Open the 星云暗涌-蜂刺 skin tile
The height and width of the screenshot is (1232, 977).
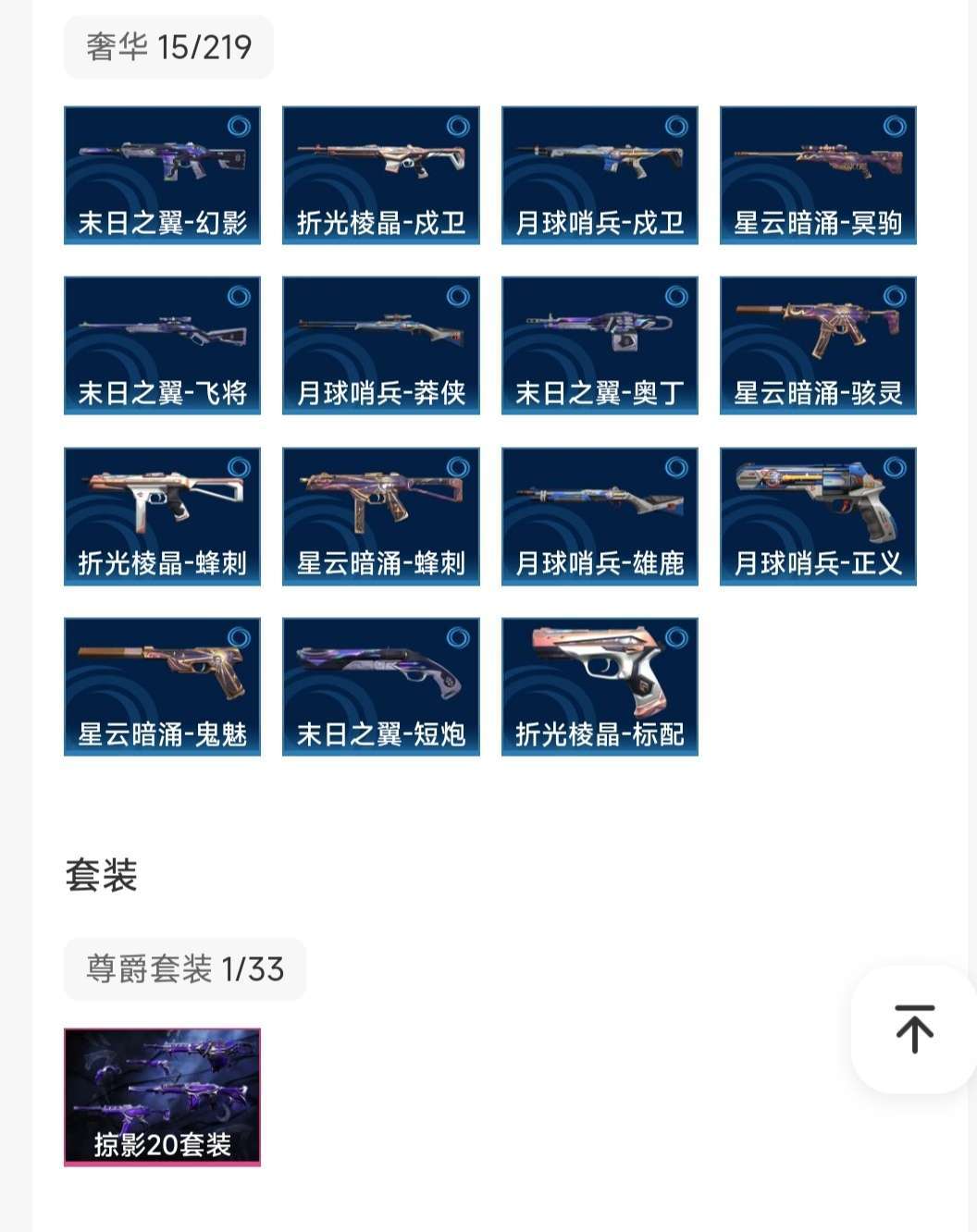[380, 516]
